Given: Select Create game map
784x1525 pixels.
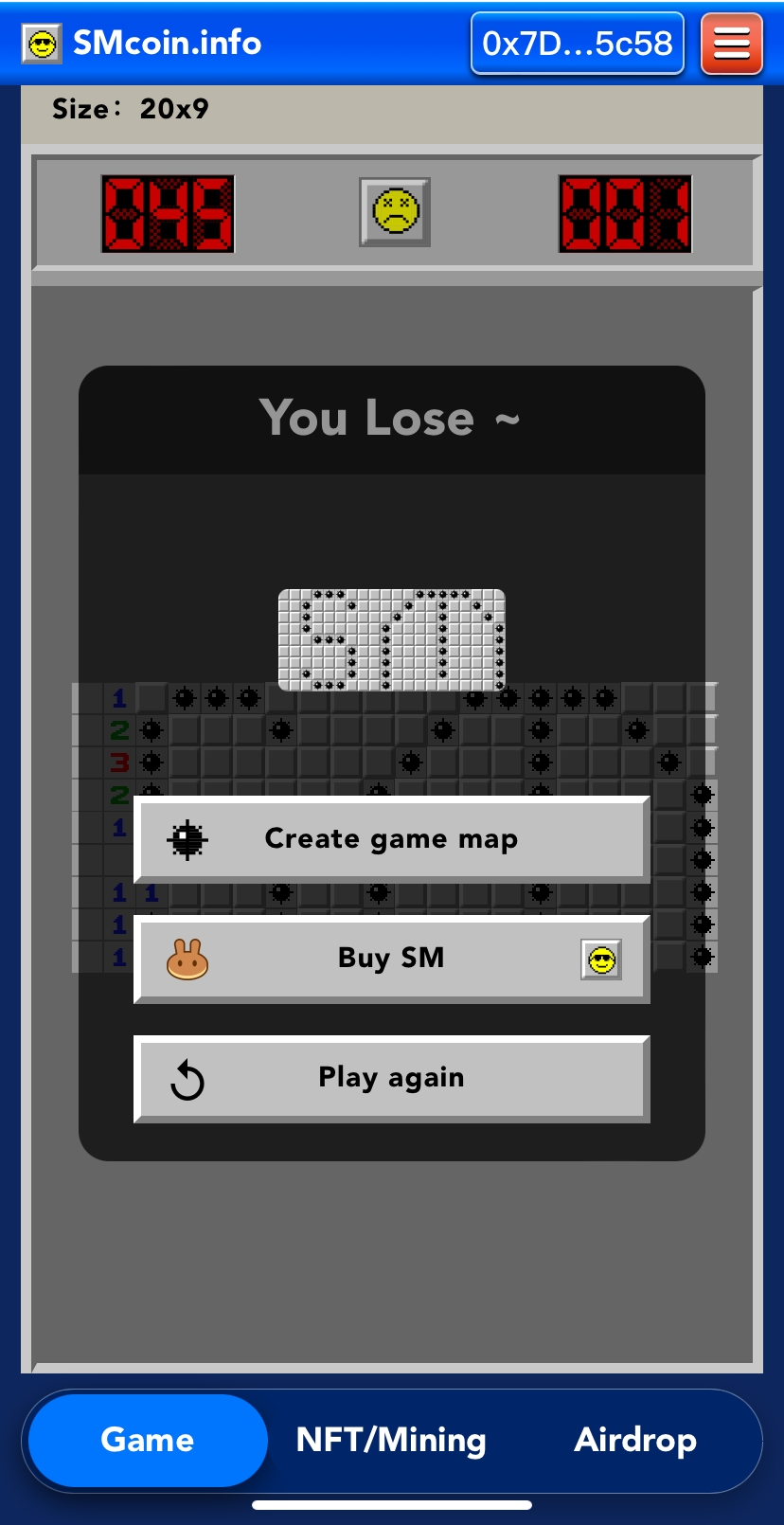Looking at the screenshot, I should (x=392, y=839).
